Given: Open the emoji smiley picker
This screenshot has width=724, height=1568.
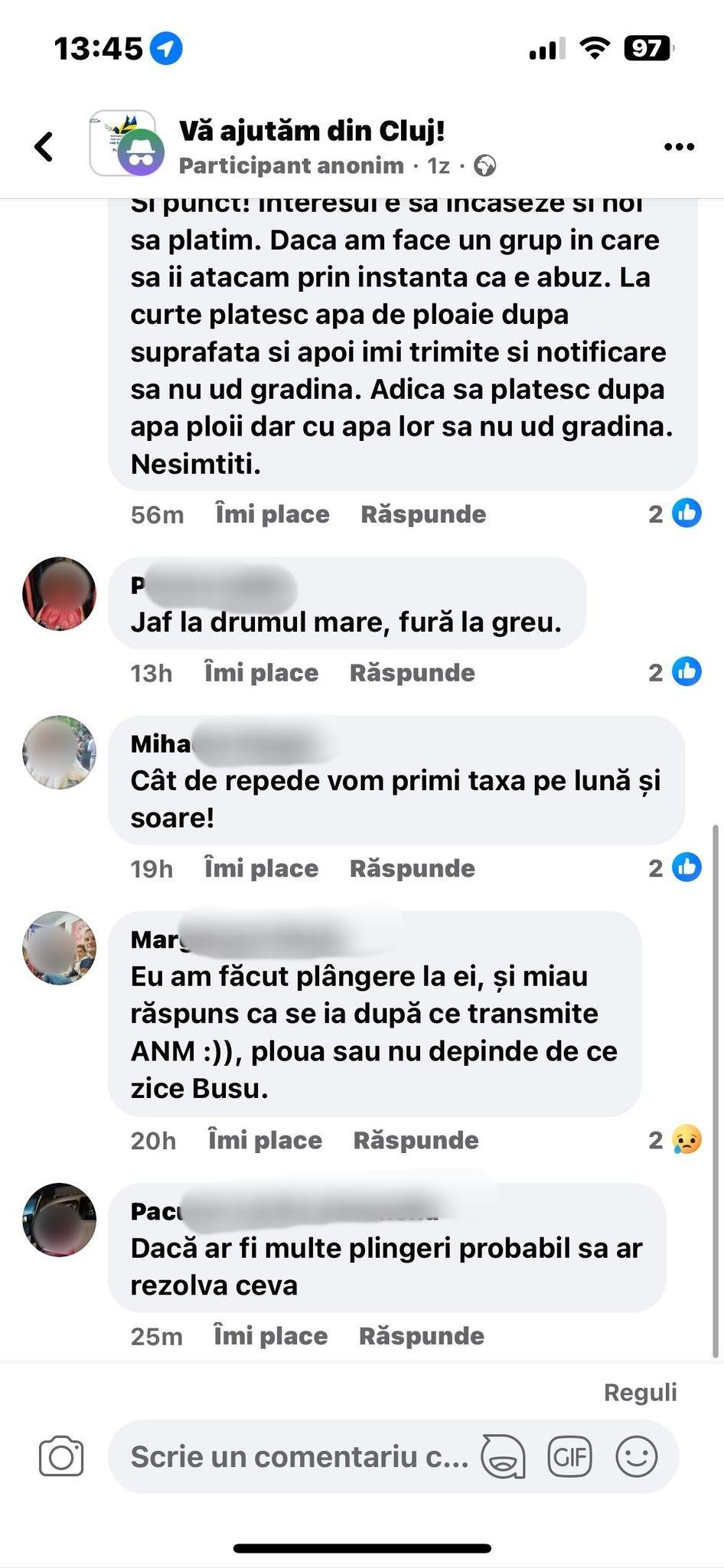Looking at the screenshot, I should 637,1457.
